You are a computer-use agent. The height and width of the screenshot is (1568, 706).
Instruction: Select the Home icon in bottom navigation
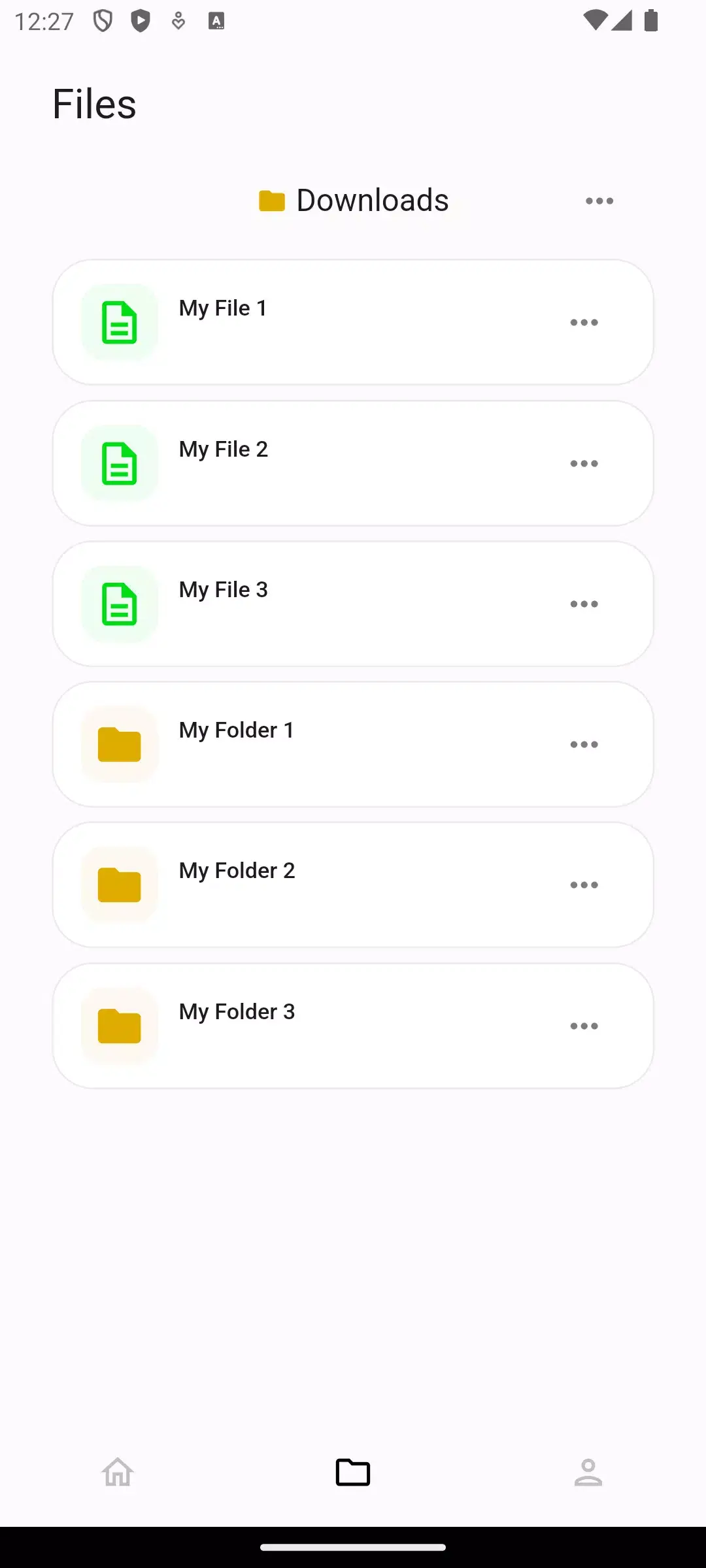tap(118, 1472)
